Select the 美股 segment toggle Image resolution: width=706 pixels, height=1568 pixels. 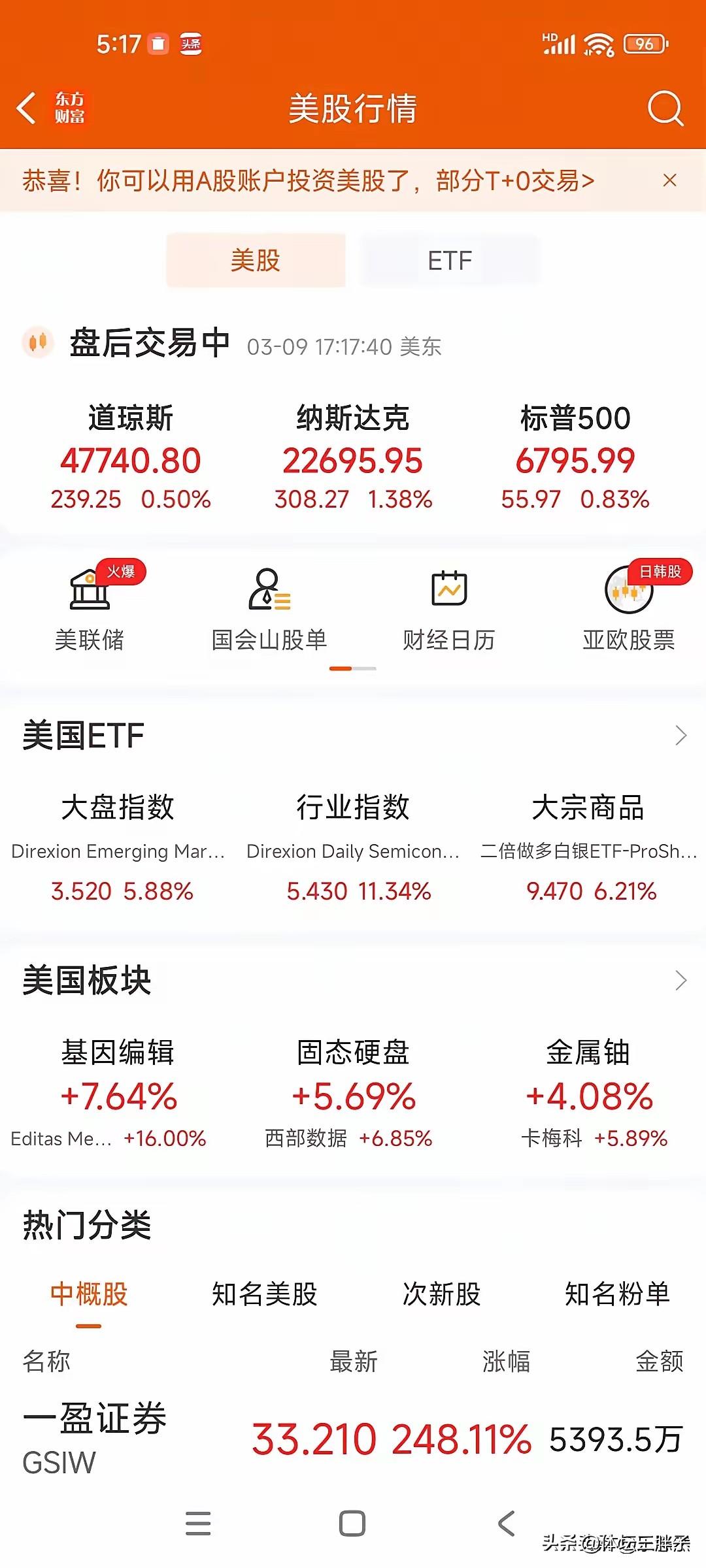pos(255,259)
